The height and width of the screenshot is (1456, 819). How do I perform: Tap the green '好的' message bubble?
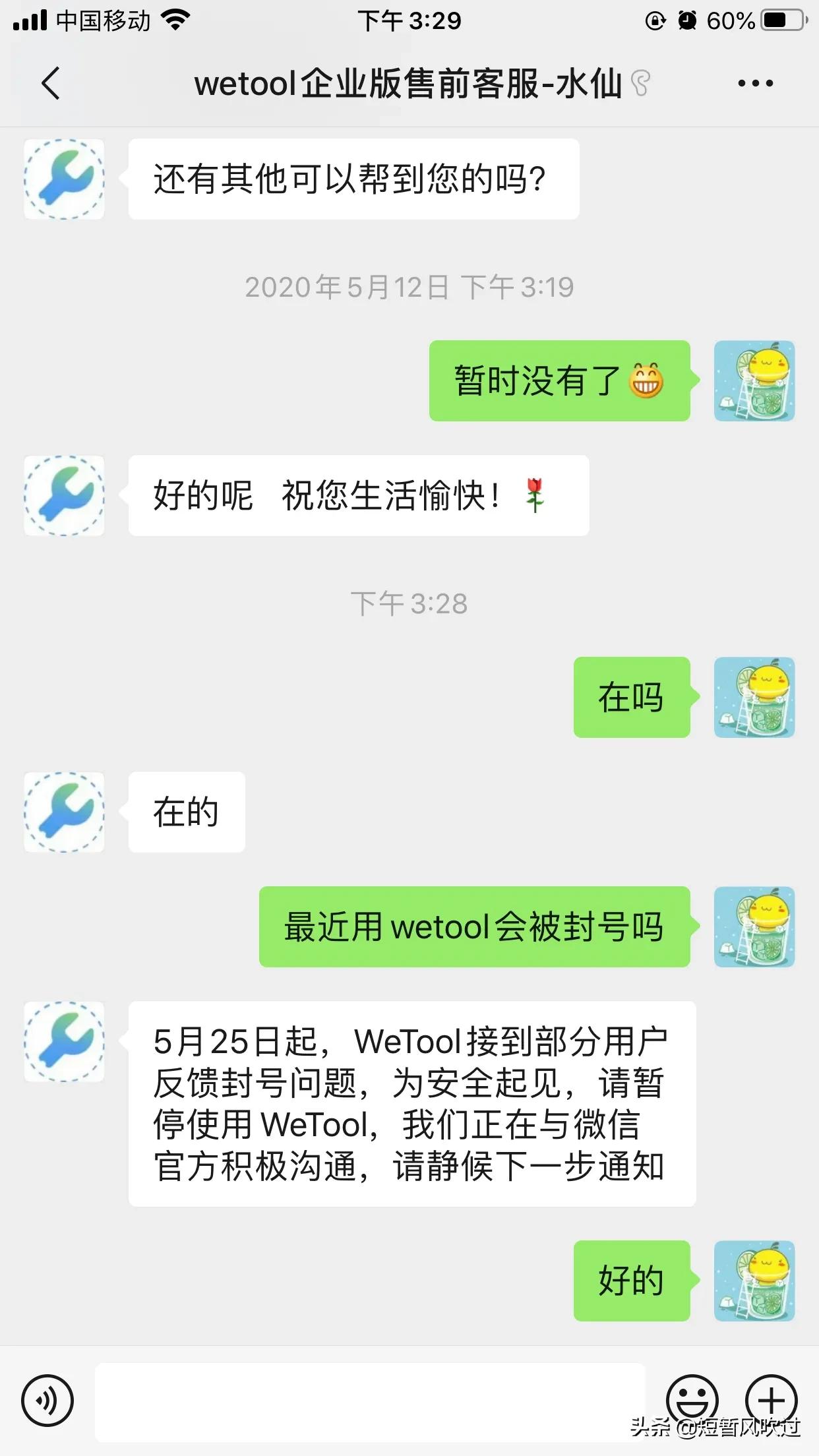pos(631,1281)
